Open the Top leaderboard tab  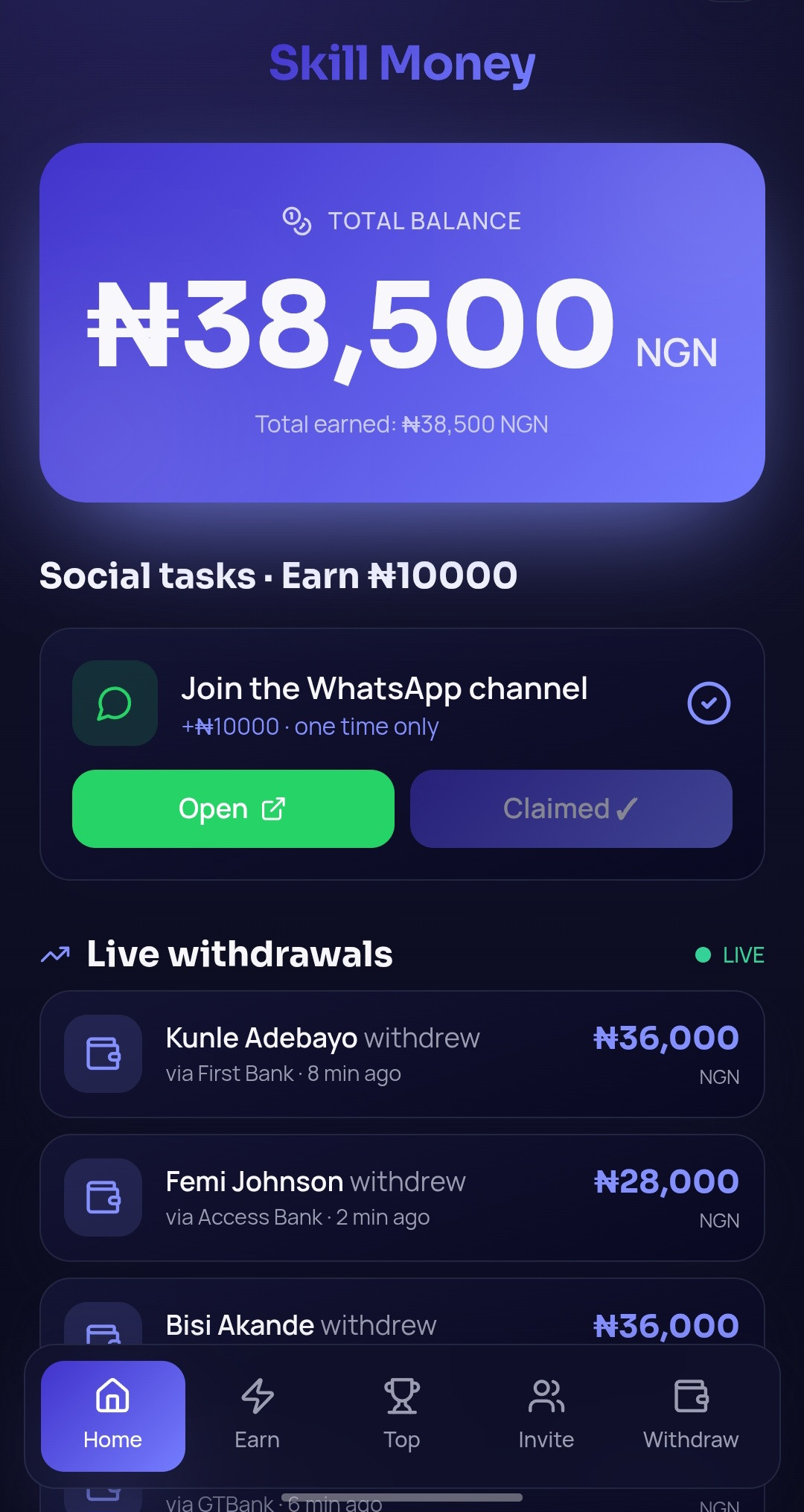click(402, 1415)
